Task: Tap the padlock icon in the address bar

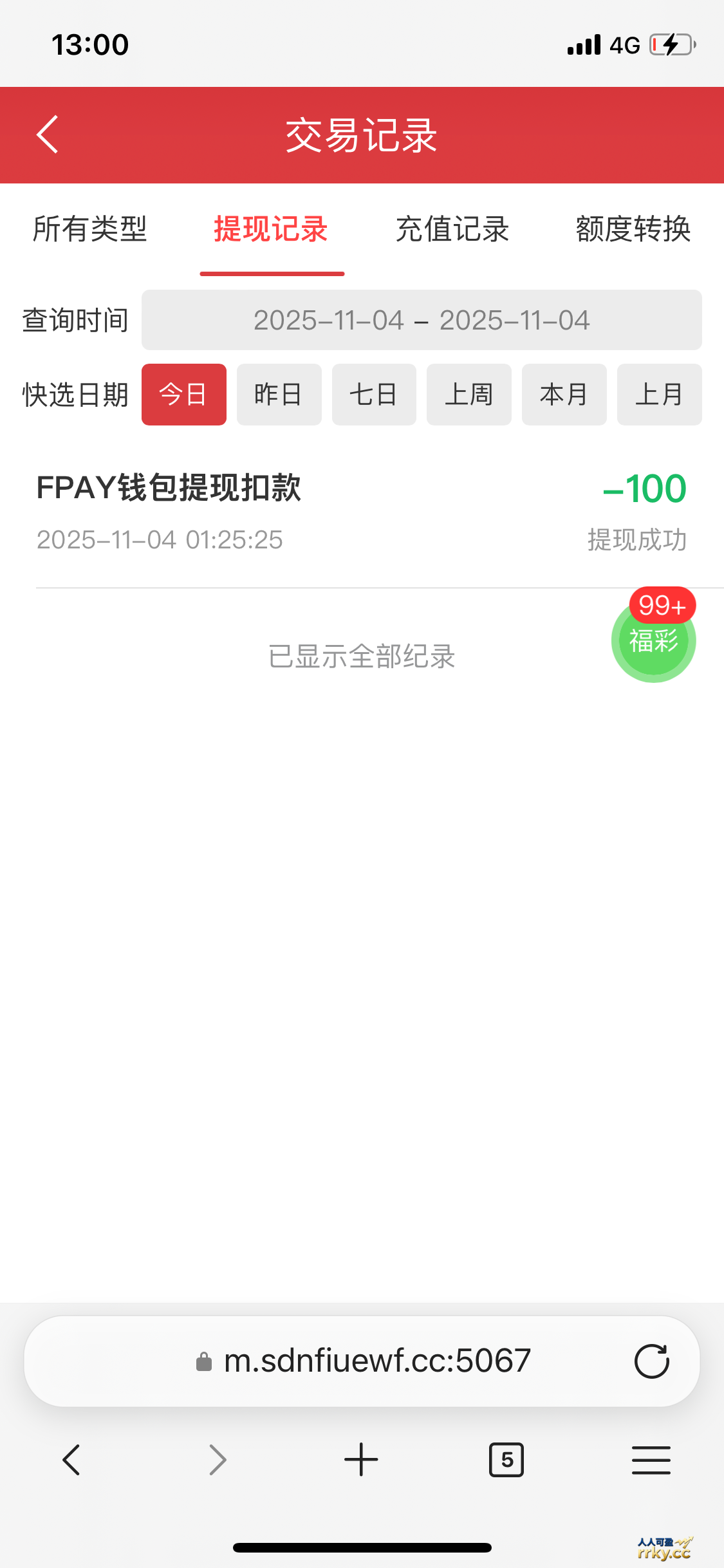Action: point(204,1360)
